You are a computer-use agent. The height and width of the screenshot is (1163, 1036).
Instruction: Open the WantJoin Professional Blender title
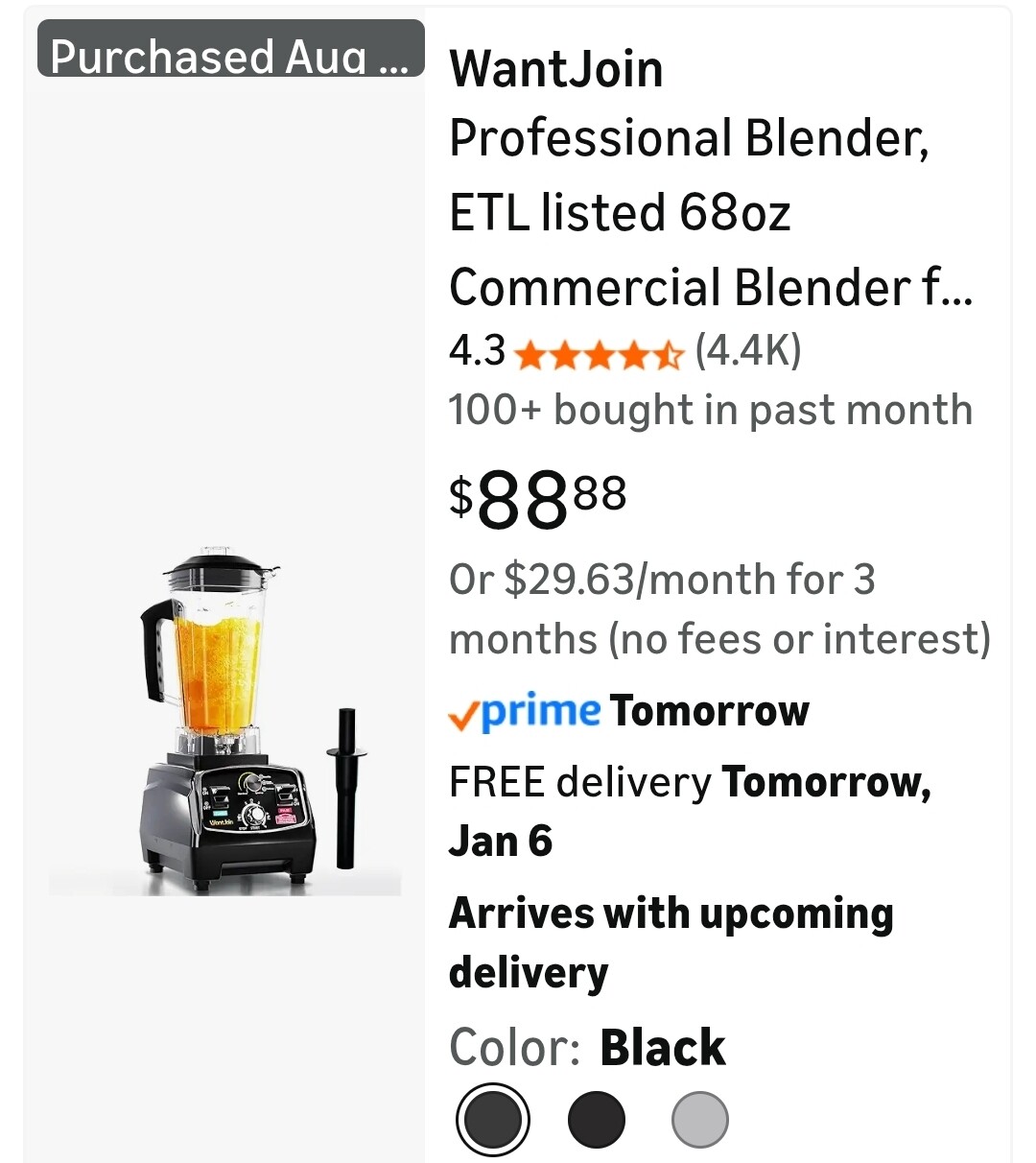pyautogui.click(x=711, y=178)
